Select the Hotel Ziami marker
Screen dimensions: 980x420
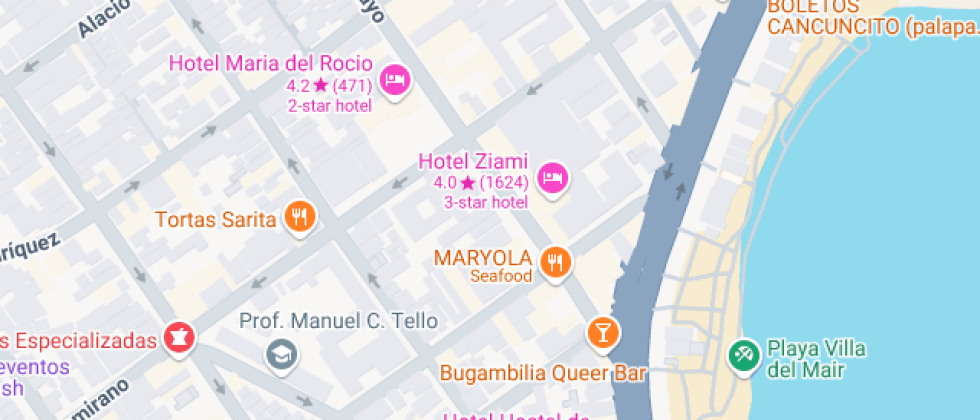pyautogui.click(x=553, y=179)
